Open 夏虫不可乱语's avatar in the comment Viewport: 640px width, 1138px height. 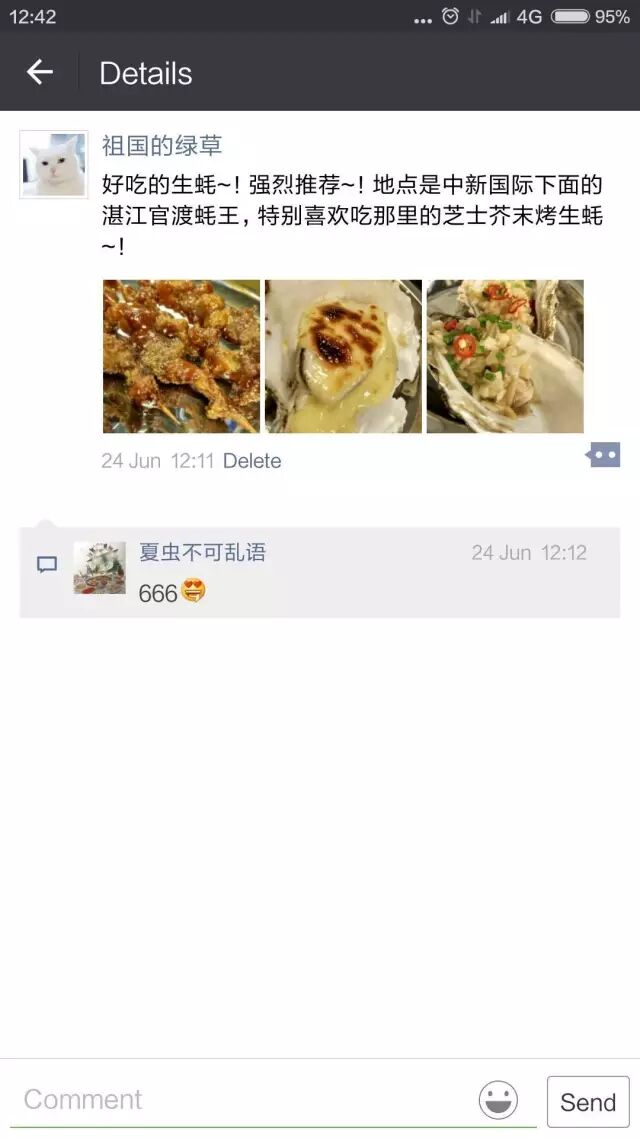(100, 568)
